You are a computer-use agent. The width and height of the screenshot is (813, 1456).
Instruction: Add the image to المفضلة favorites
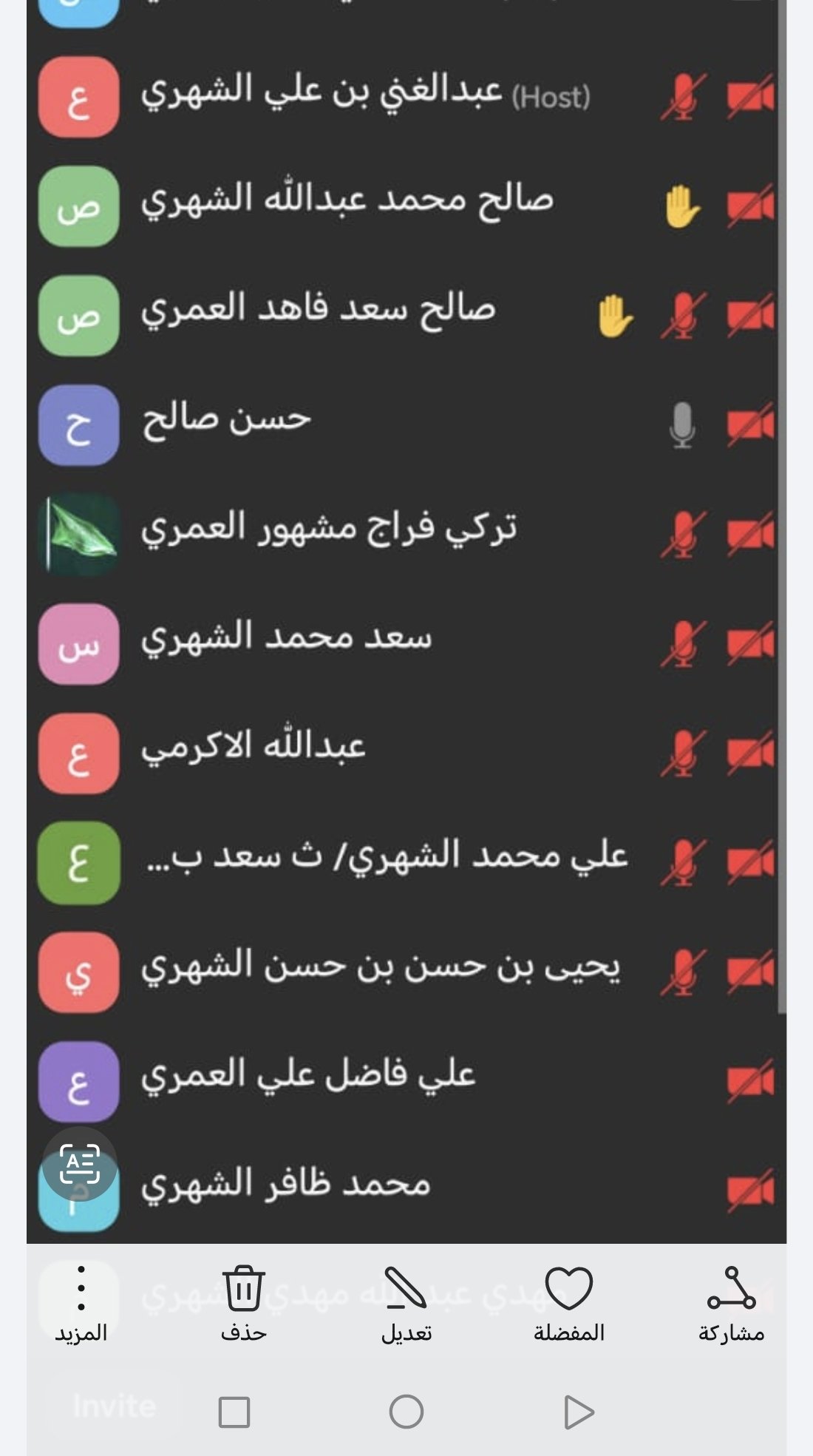(568, 1303)
